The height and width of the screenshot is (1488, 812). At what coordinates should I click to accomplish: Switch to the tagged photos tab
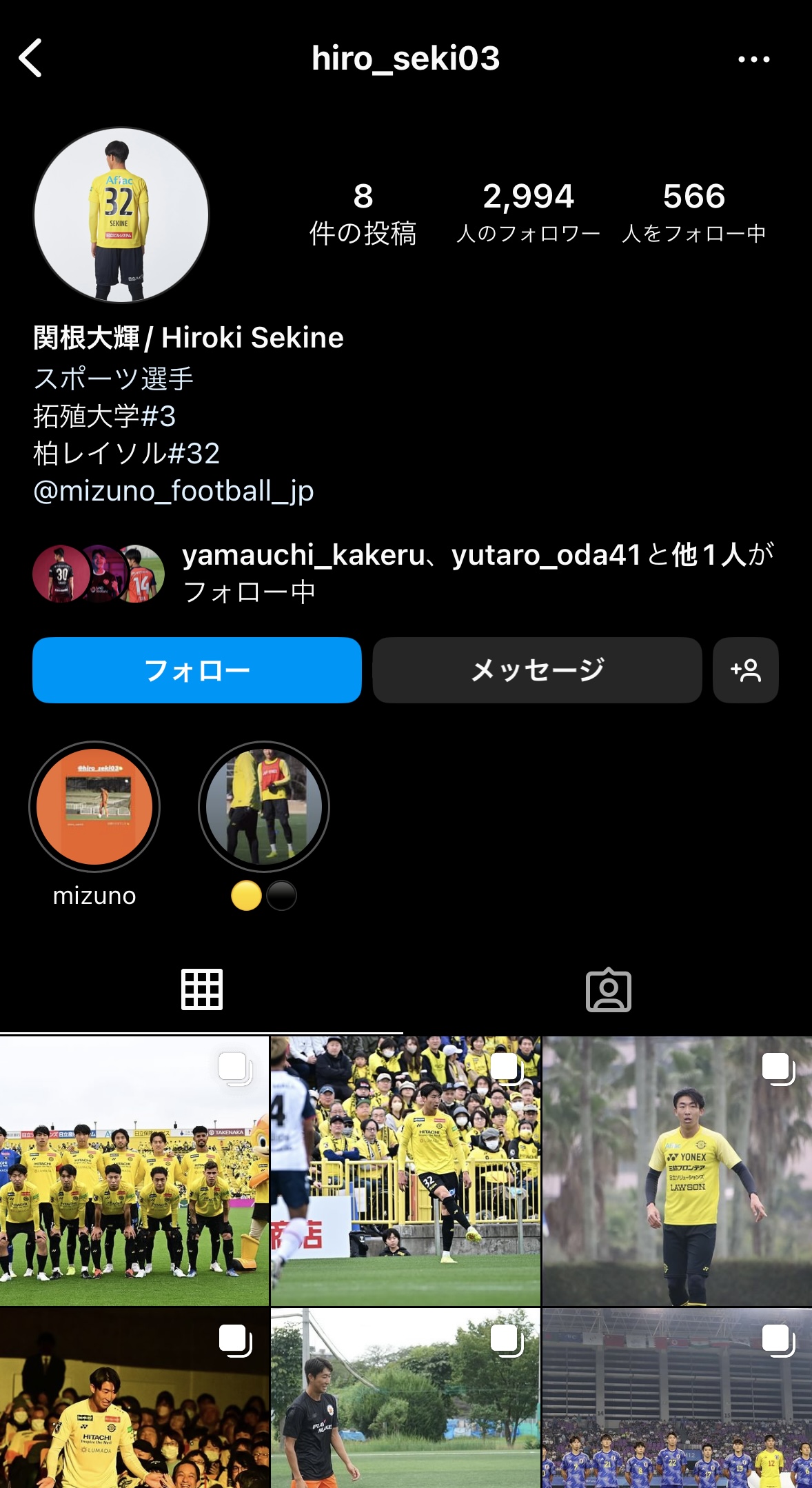608,990
